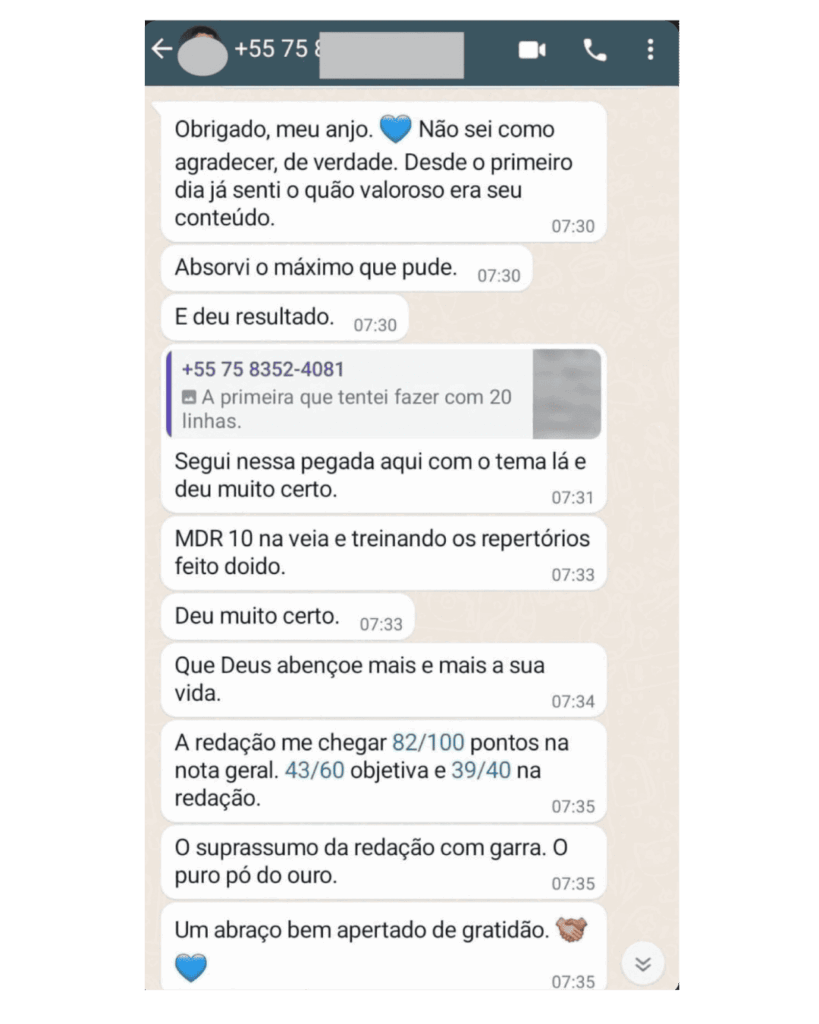Tap the 43/60 link in the message
This screenshot has height=1024, width=819.
(314, 771)
